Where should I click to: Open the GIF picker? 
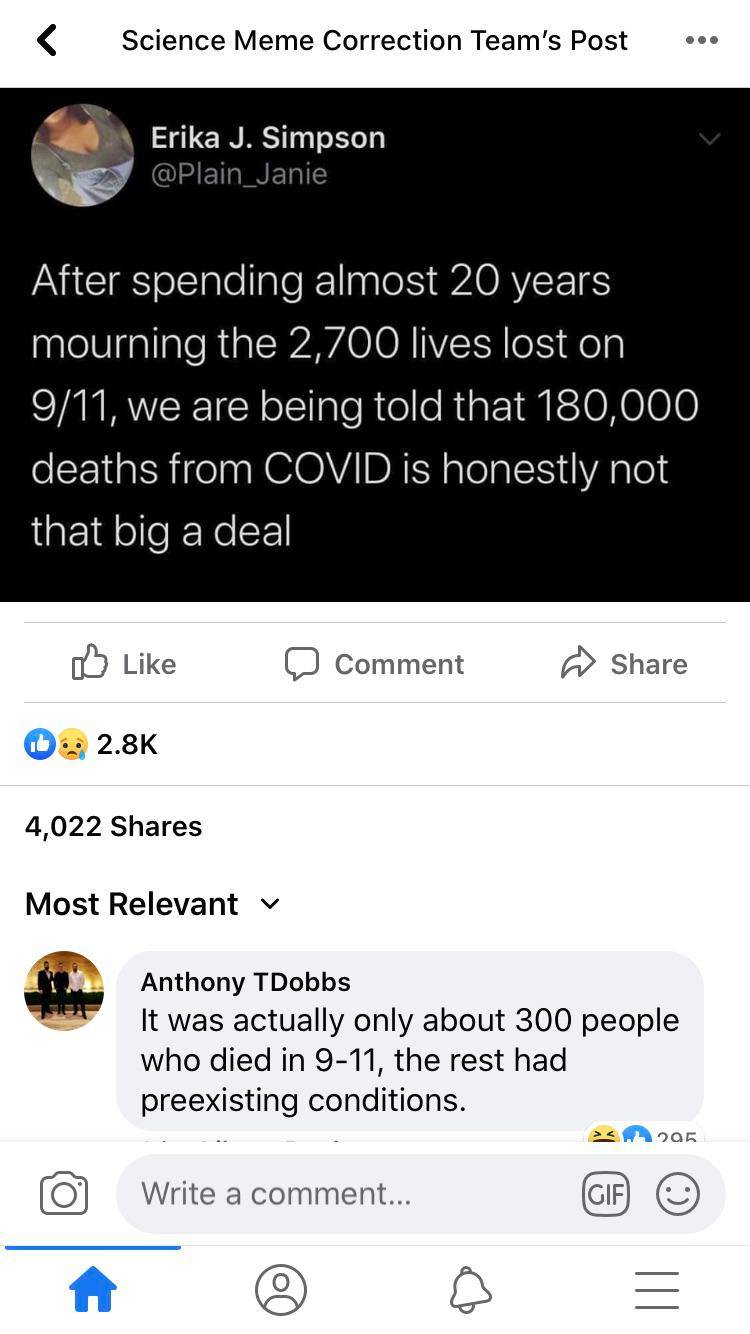tap(605, 1194)
